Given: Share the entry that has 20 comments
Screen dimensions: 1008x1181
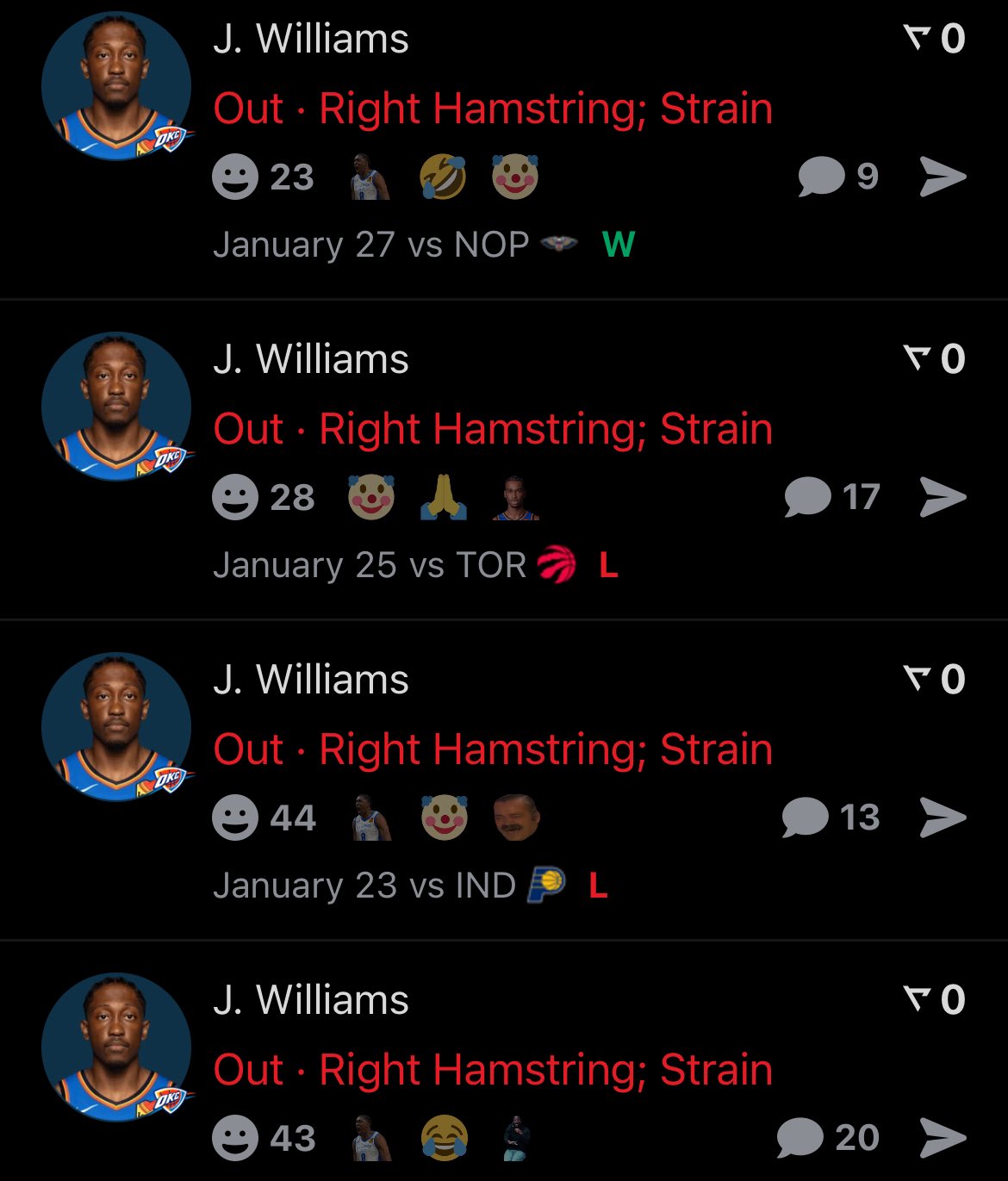Looking at the screenshot, I should (x=943, y=1138).
